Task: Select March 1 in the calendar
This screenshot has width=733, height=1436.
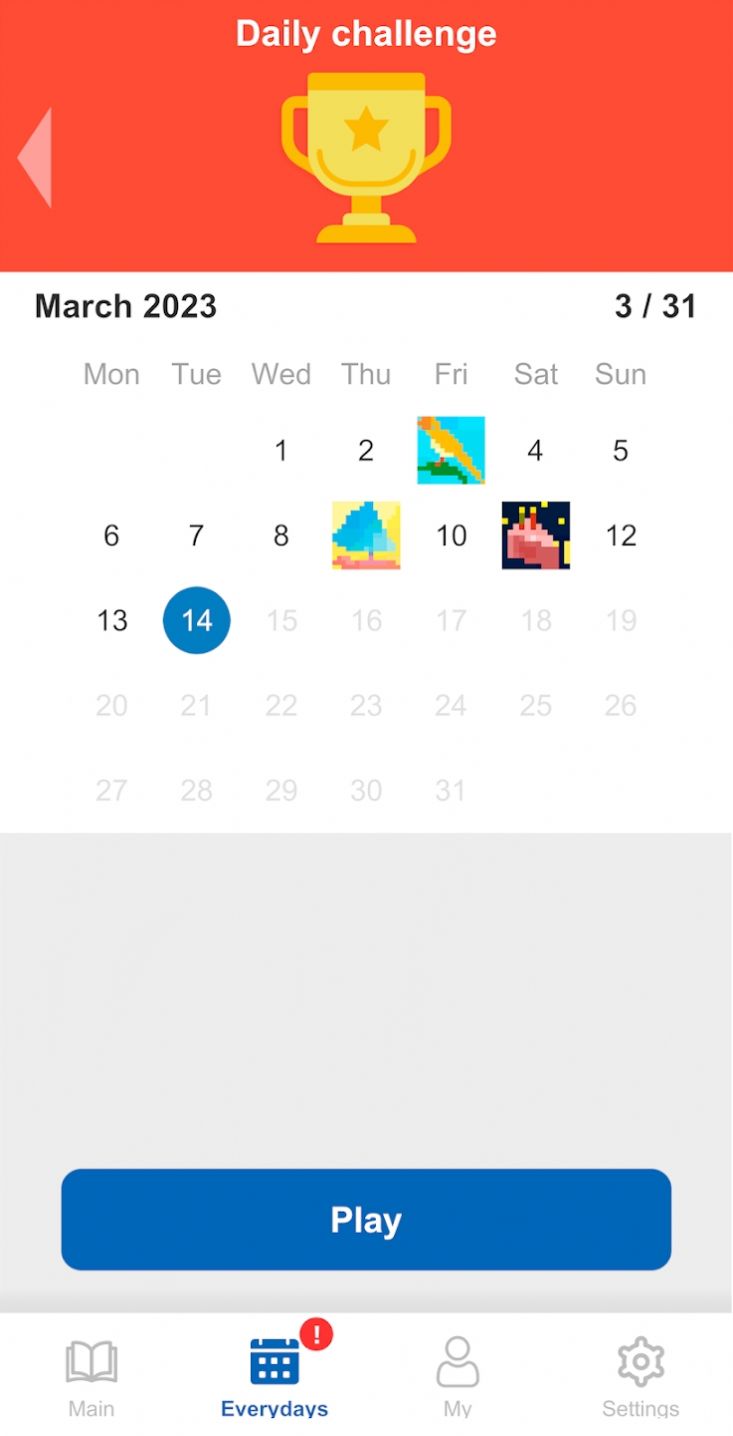Action: (281, 450)
